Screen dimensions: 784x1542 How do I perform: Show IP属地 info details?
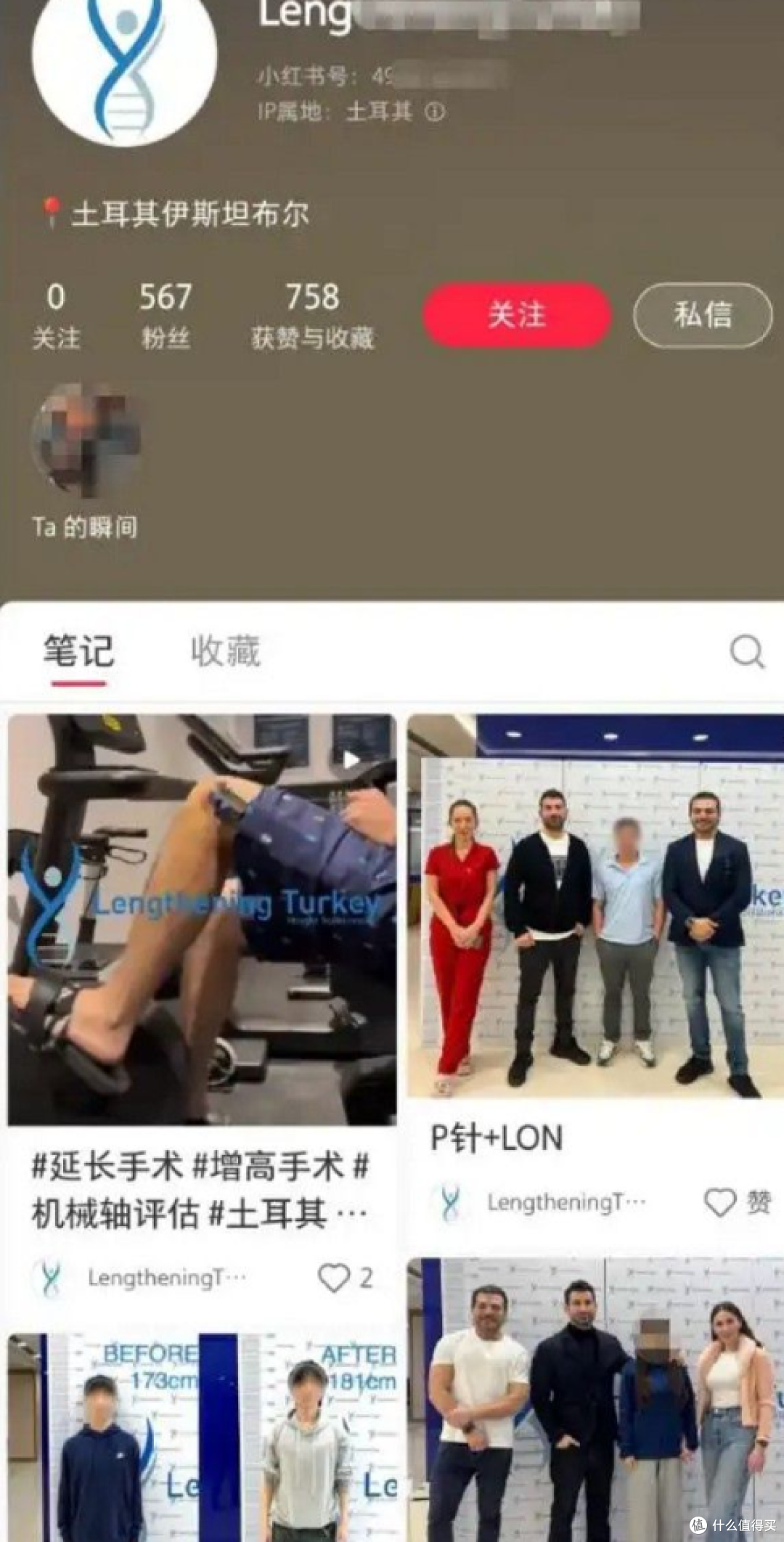point(435,112)
